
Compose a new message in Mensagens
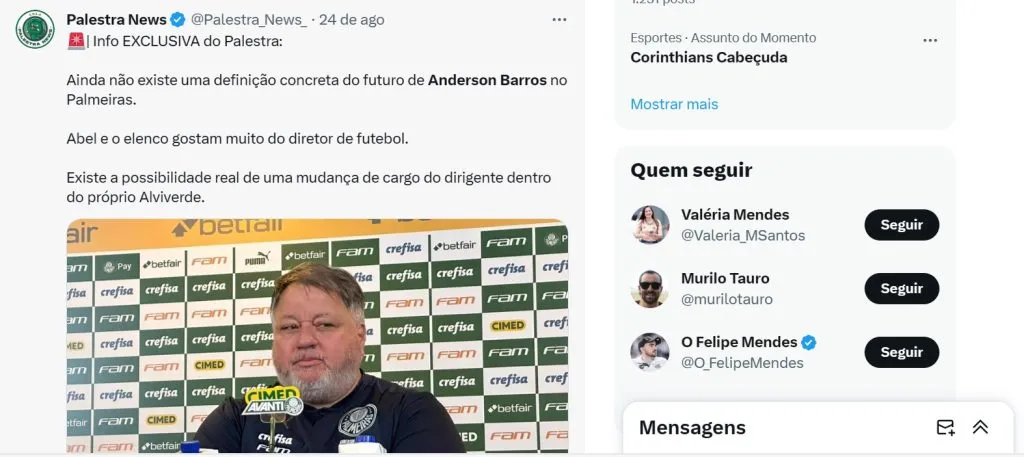(945, 427)
